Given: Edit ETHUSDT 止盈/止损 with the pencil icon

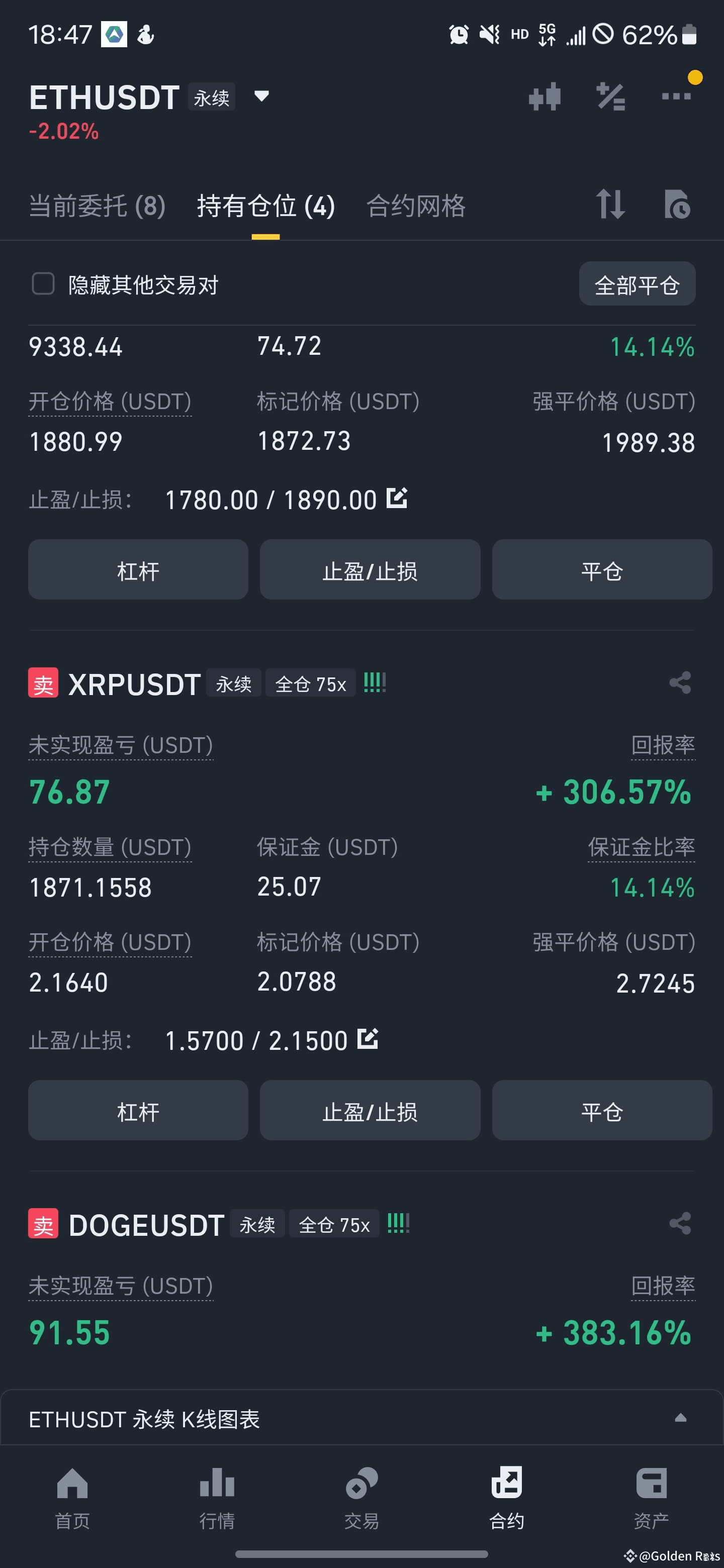Looking at the screenshot, I should 397,498.
